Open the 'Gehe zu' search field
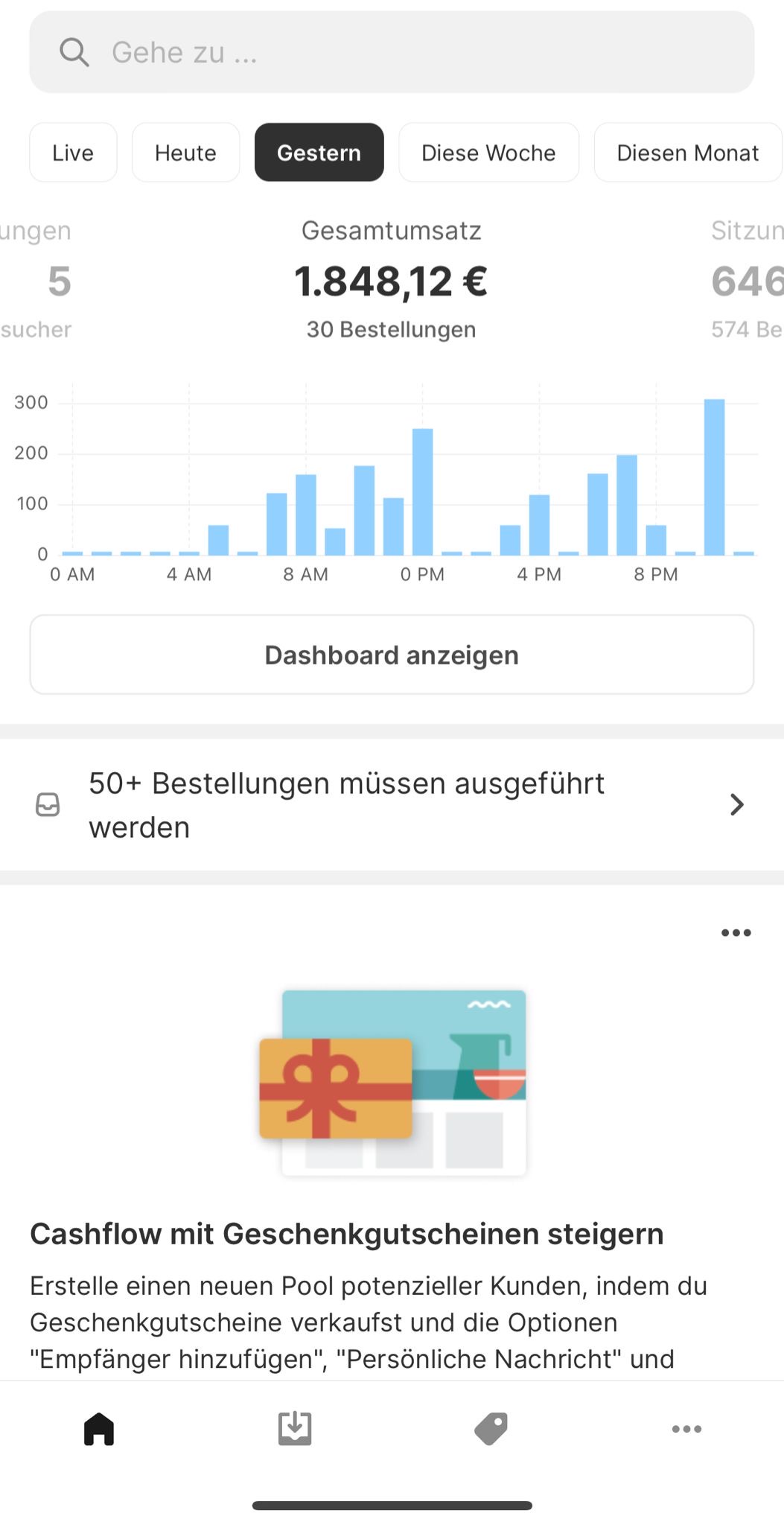 coord(392,52)
